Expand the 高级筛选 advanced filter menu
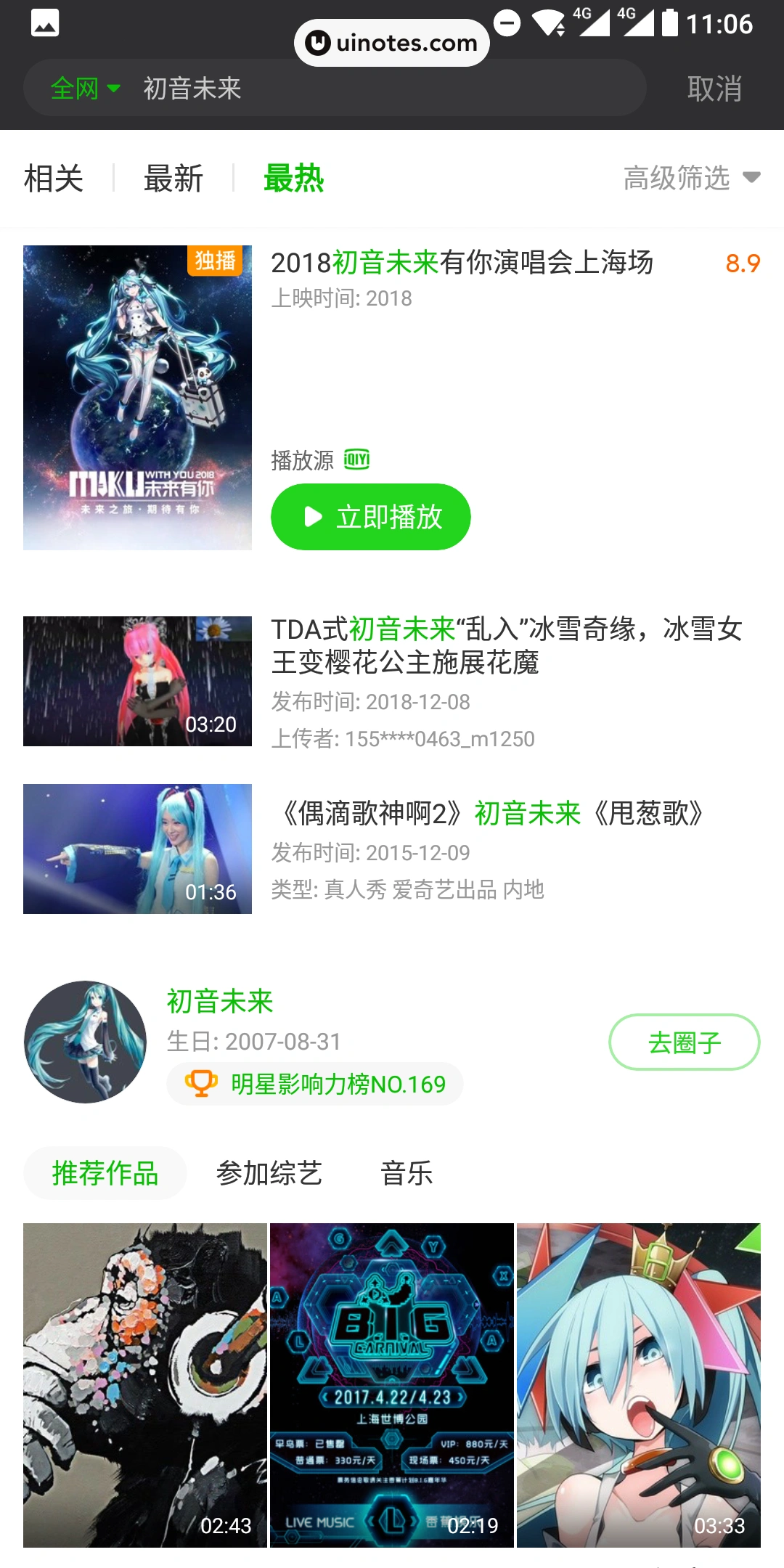The width and height of the screenshot is (784, 1568). click(677, 178)
